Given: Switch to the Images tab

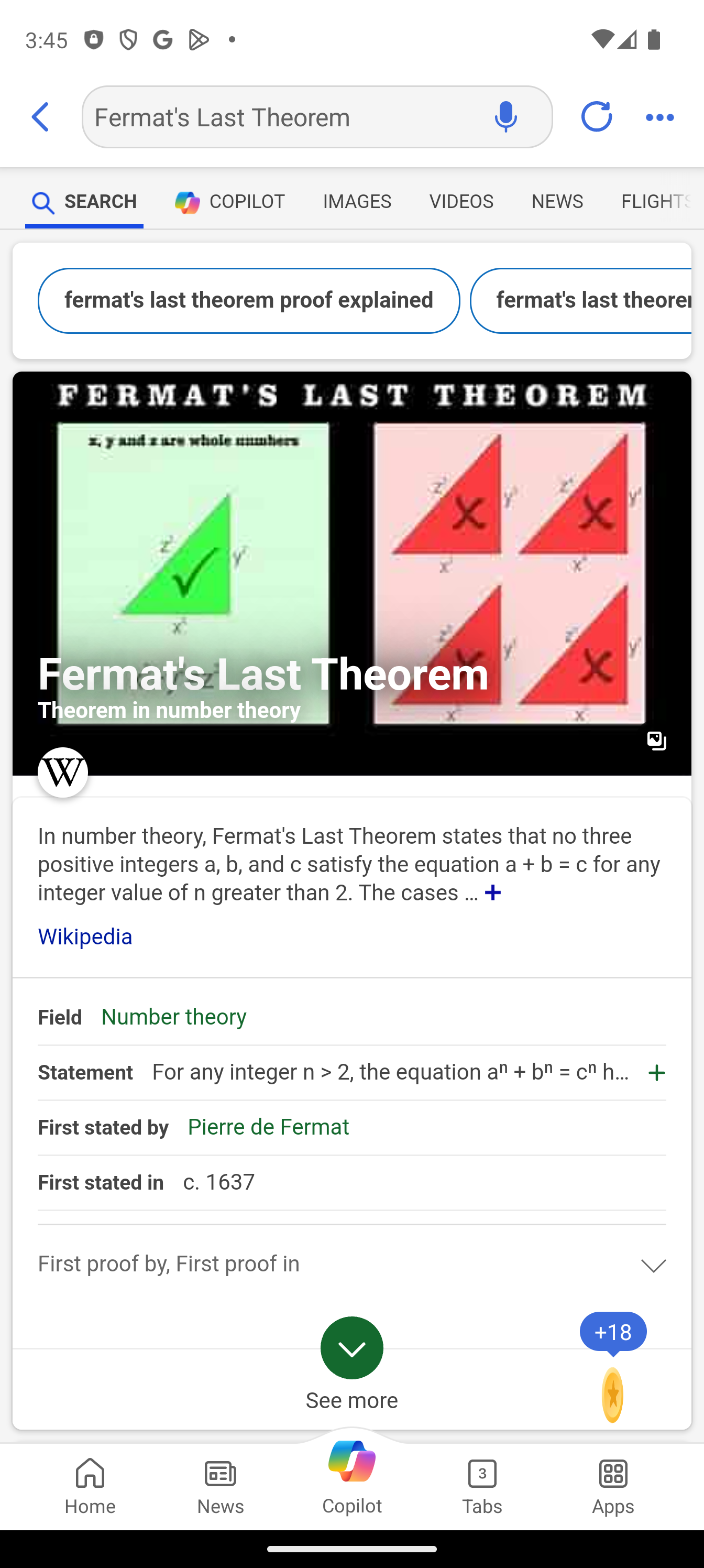Looking at the screenshot, I should (x=357, y=201).
